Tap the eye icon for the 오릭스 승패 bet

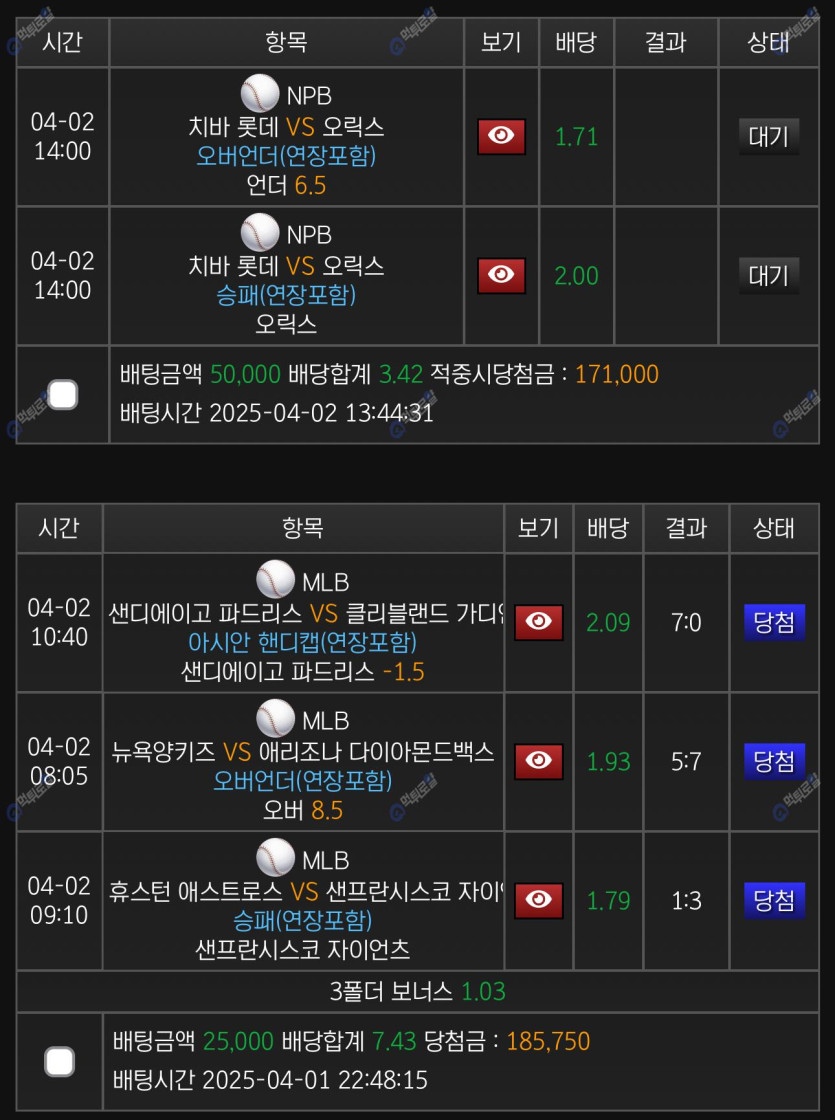(501, 275)
